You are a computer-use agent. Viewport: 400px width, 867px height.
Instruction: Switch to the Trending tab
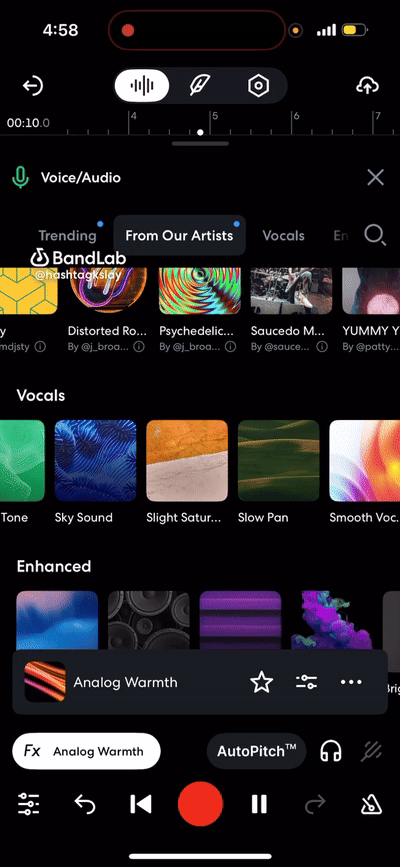tap(67, 236)
